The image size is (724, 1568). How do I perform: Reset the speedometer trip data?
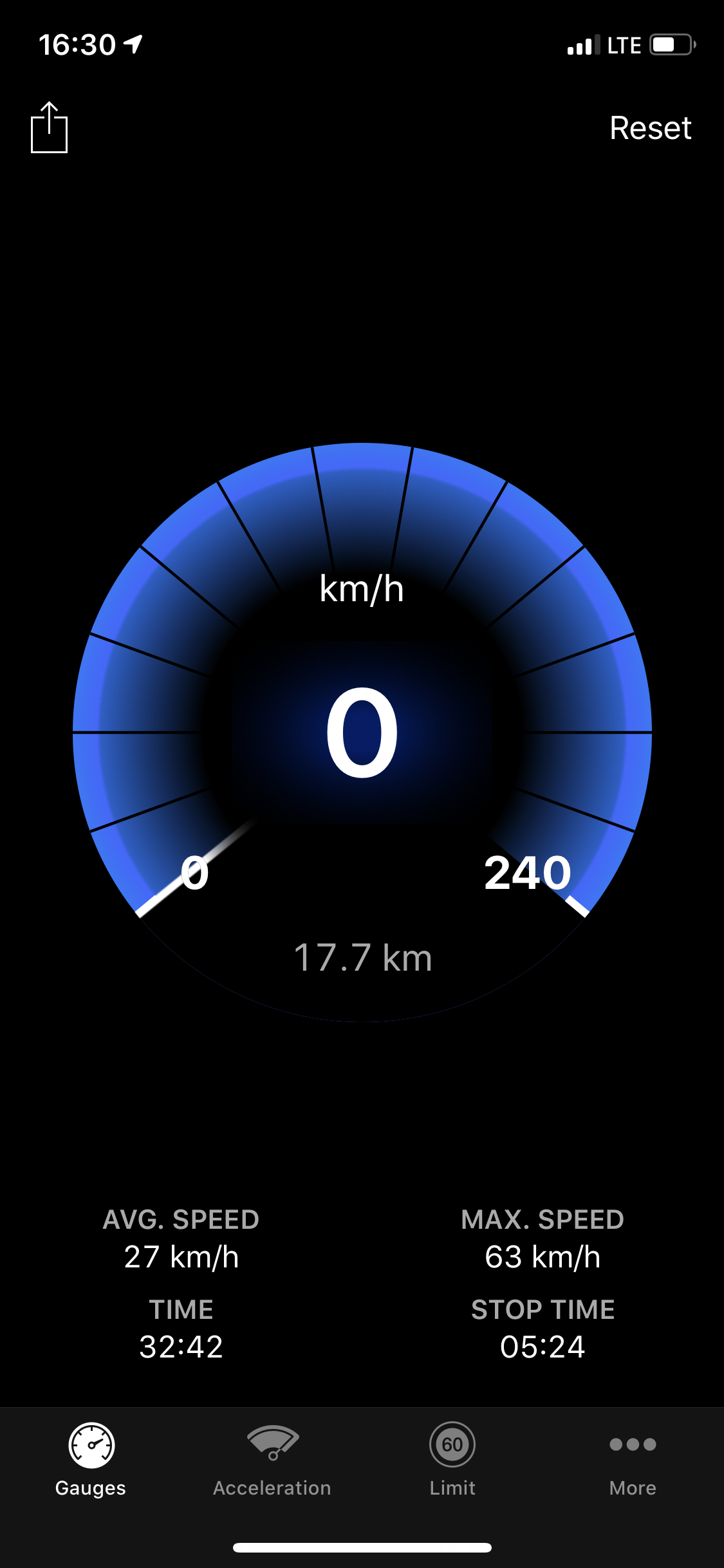pos(650,128)
